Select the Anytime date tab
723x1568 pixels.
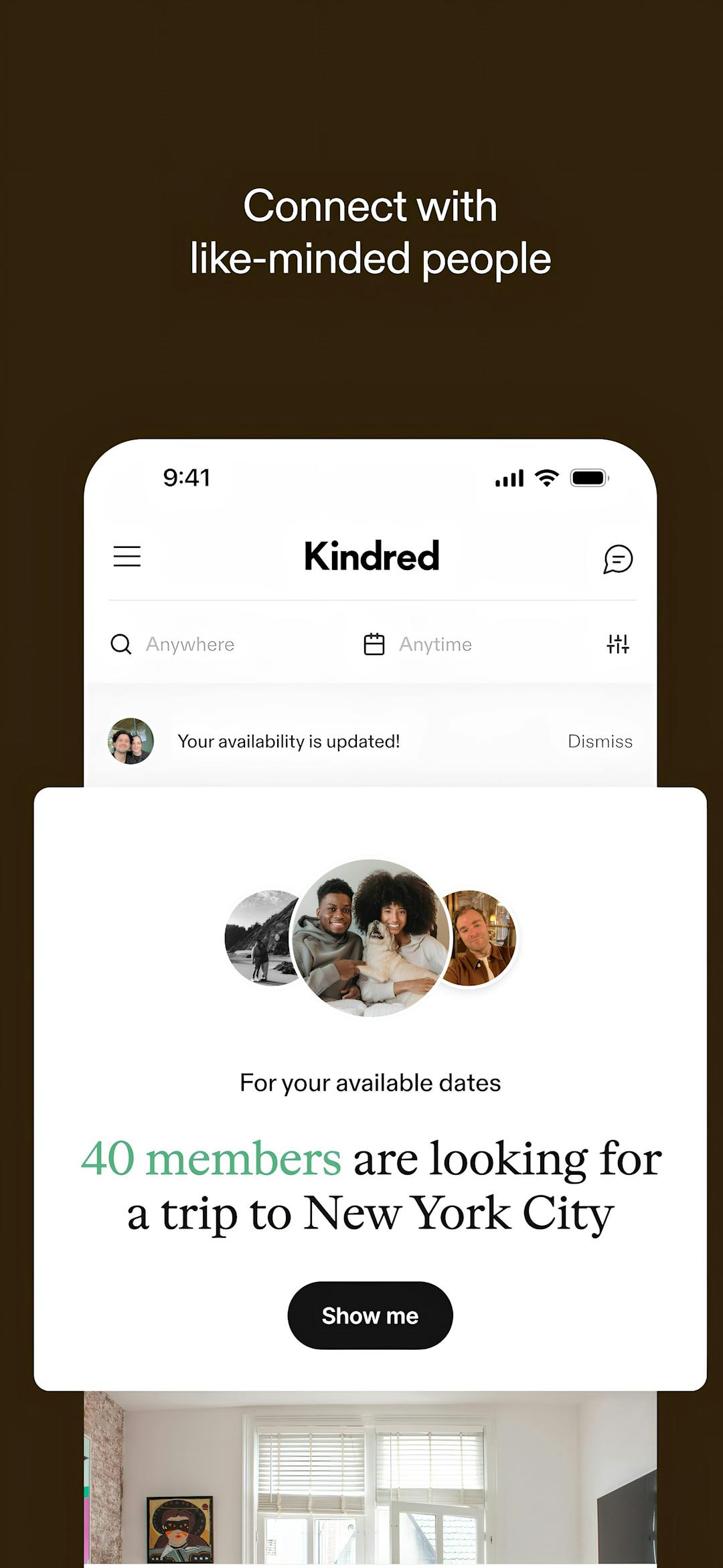click(435, 644)
